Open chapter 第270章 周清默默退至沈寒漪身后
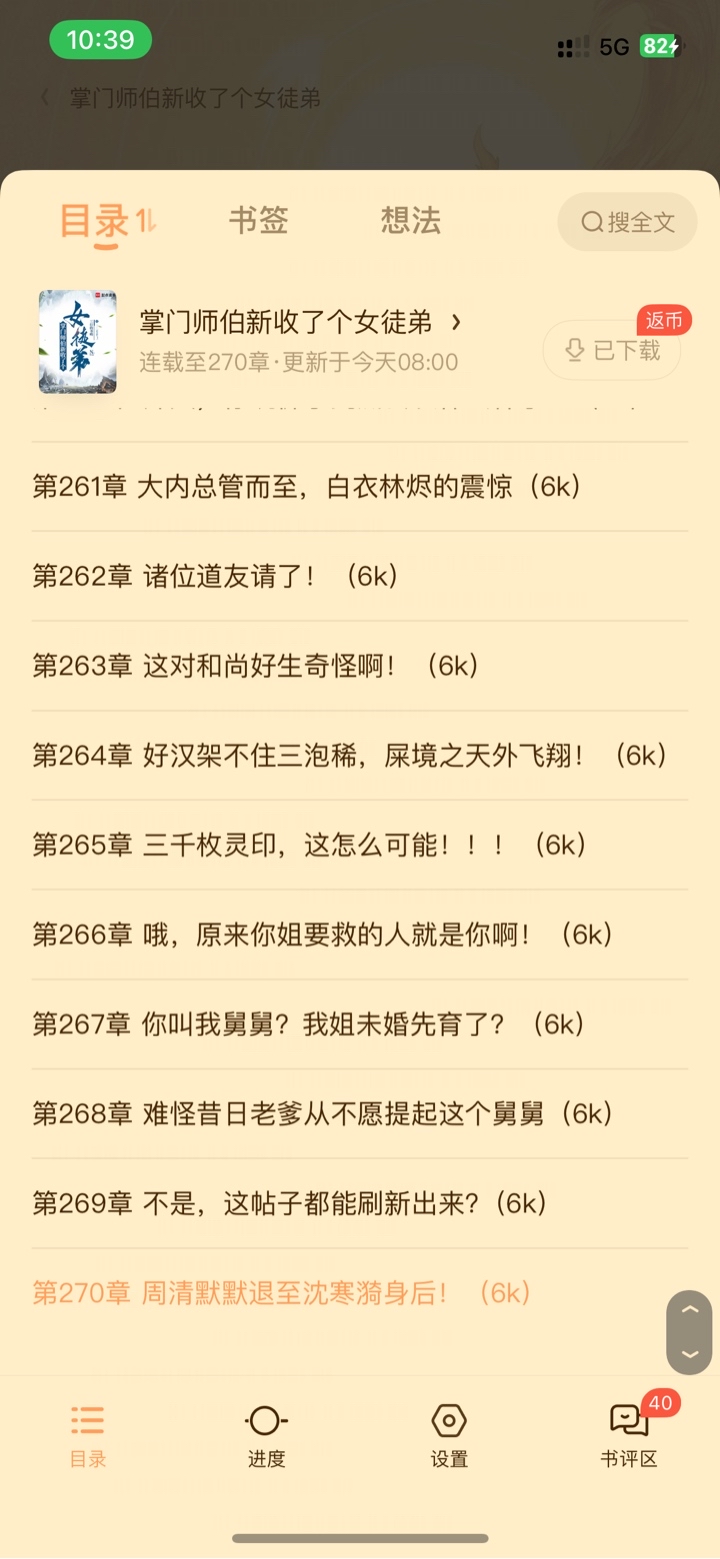The height and width of the screenshot is (1559, 720). [x=281, y=1293]
